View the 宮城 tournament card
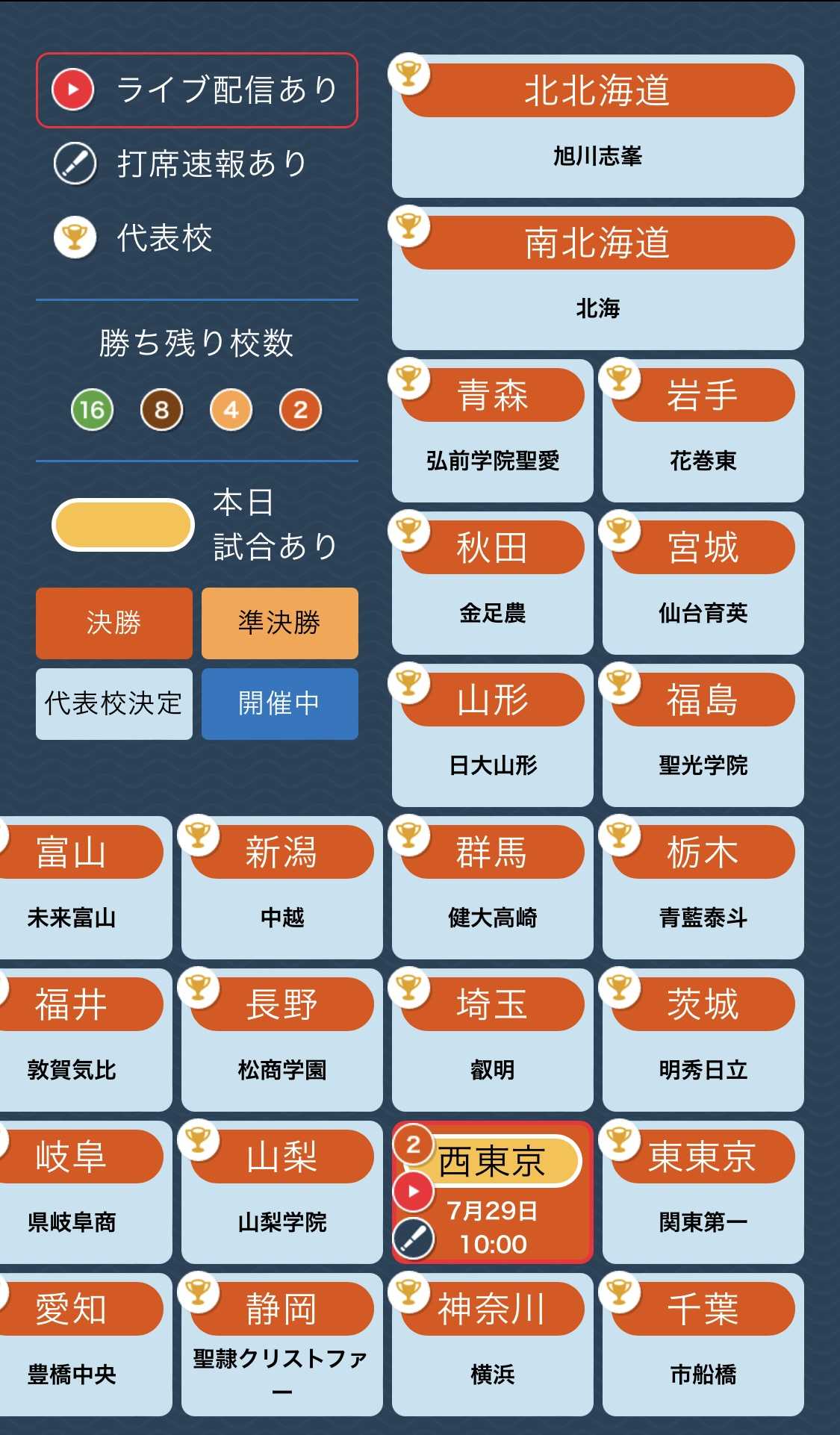This screenshot has width=840, height=1435. coord(703,583)
